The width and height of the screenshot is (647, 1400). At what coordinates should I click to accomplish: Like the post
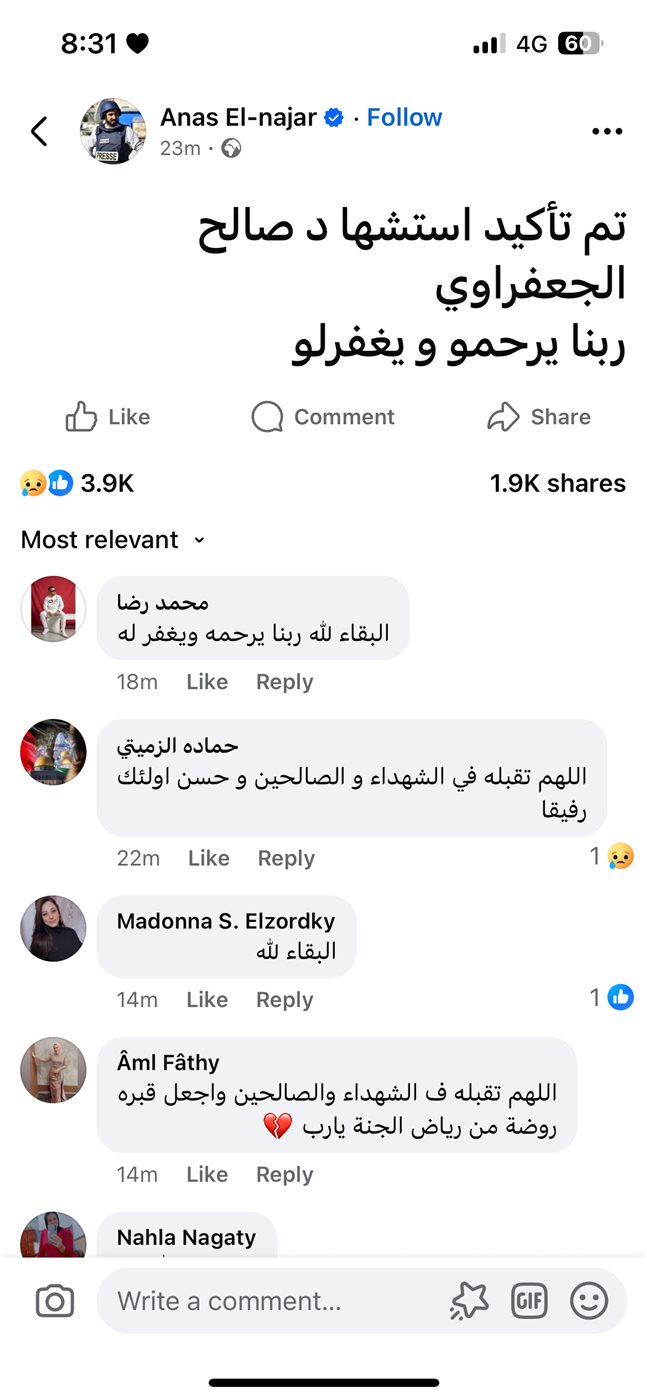click(x=108, y=417)
